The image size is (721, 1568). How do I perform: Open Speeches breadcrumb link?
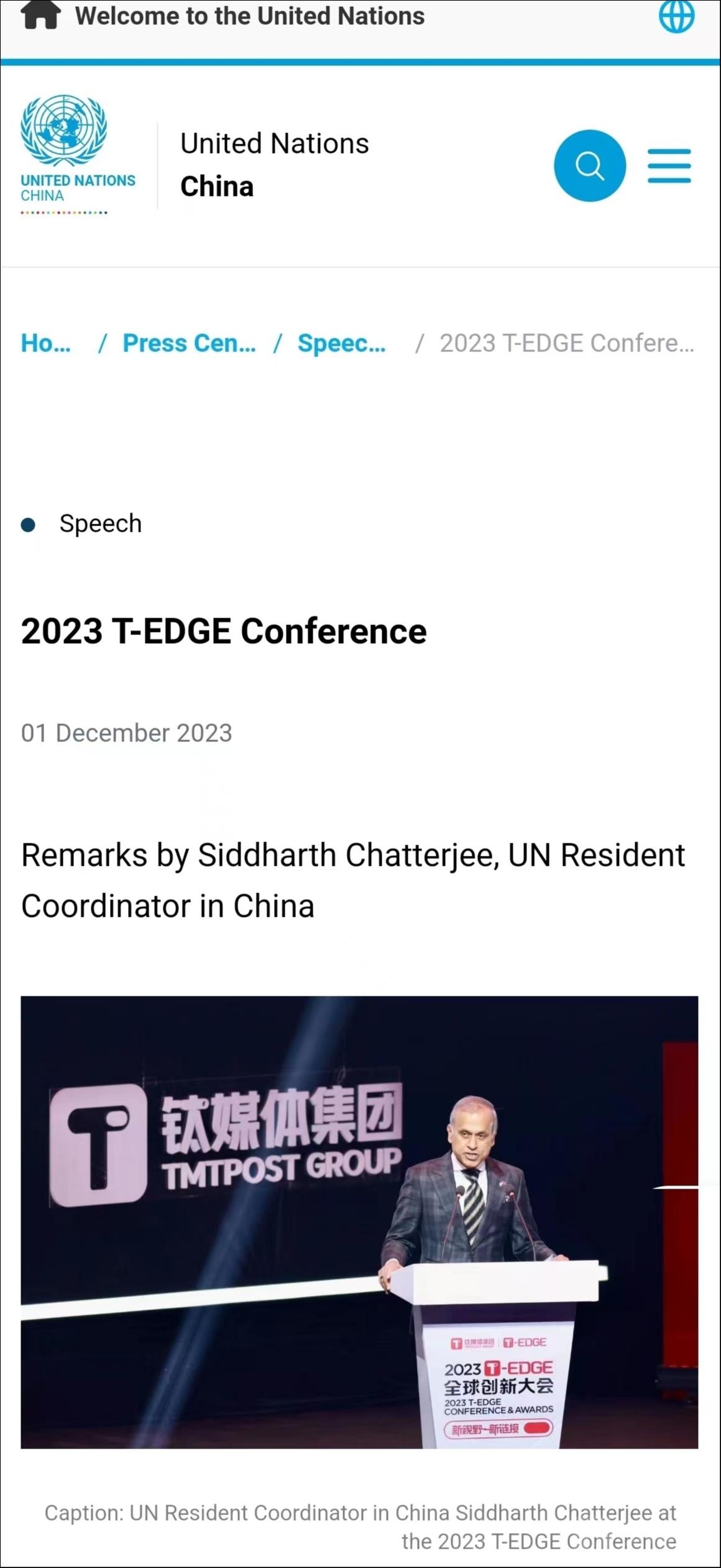(341, 343)
